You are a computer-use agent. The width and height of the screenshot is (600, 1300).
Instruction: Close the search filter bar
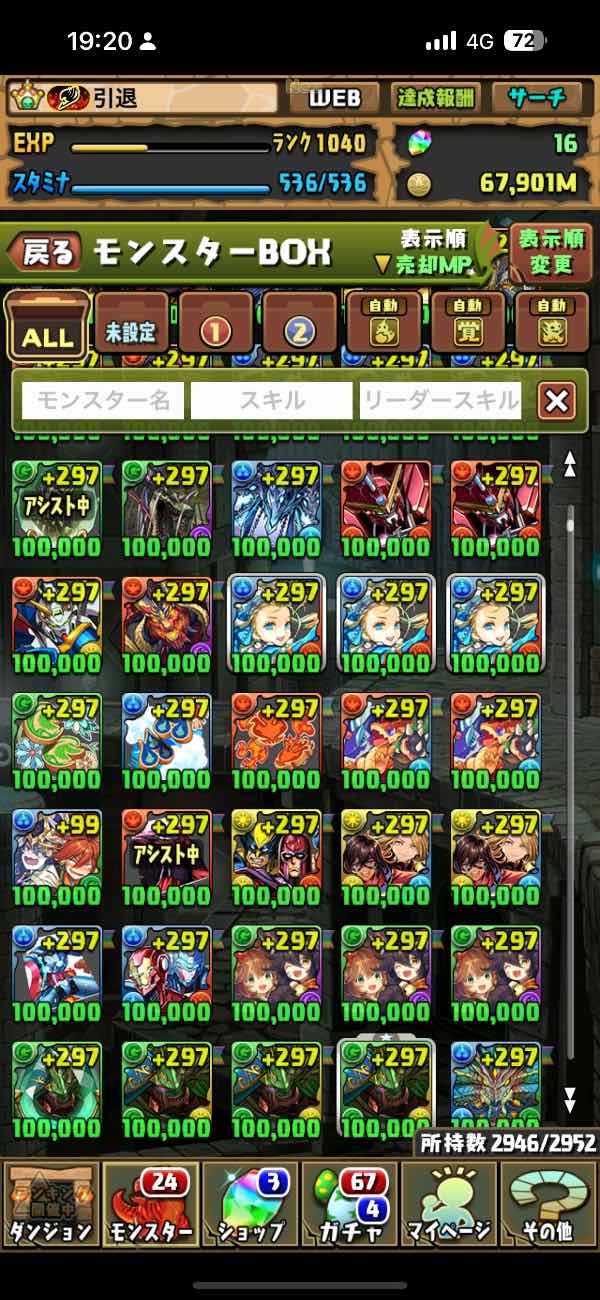pyautogui.click(x=556, y=402)
